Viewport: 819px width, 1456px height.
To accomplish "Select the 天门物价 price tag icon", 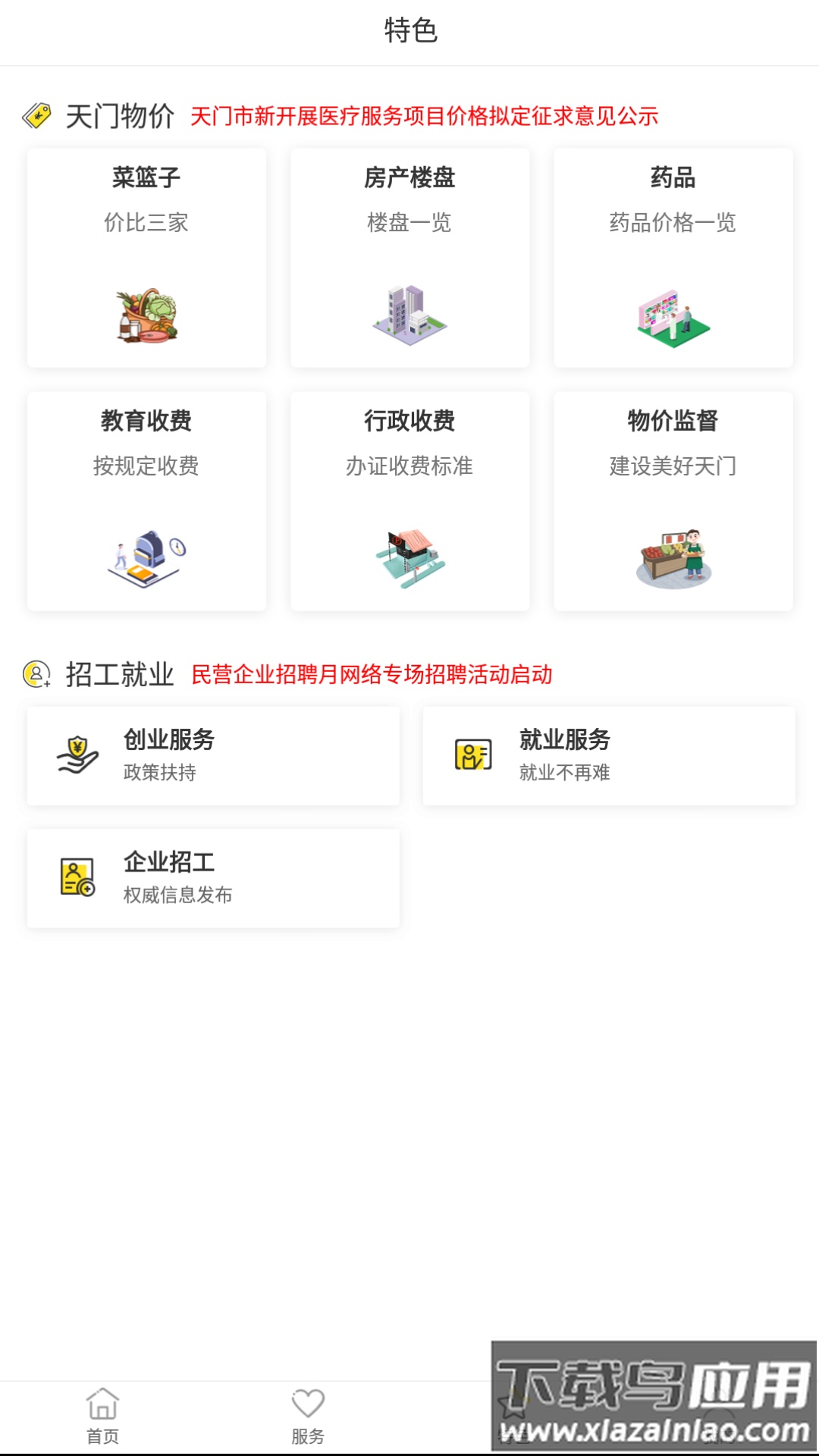I will (36, 115).
